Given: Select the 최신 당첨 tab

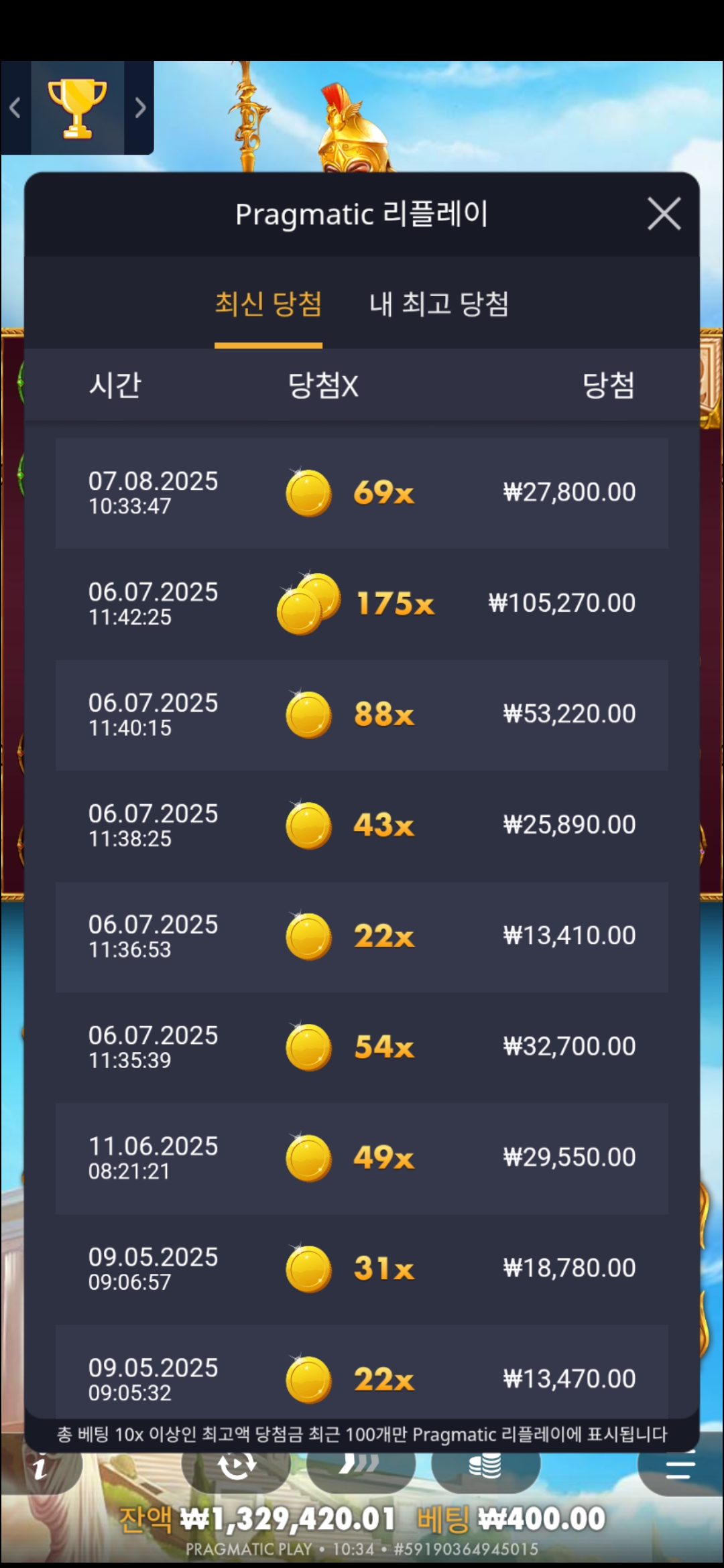Looking at the screenshot, I should pos(268,304).
